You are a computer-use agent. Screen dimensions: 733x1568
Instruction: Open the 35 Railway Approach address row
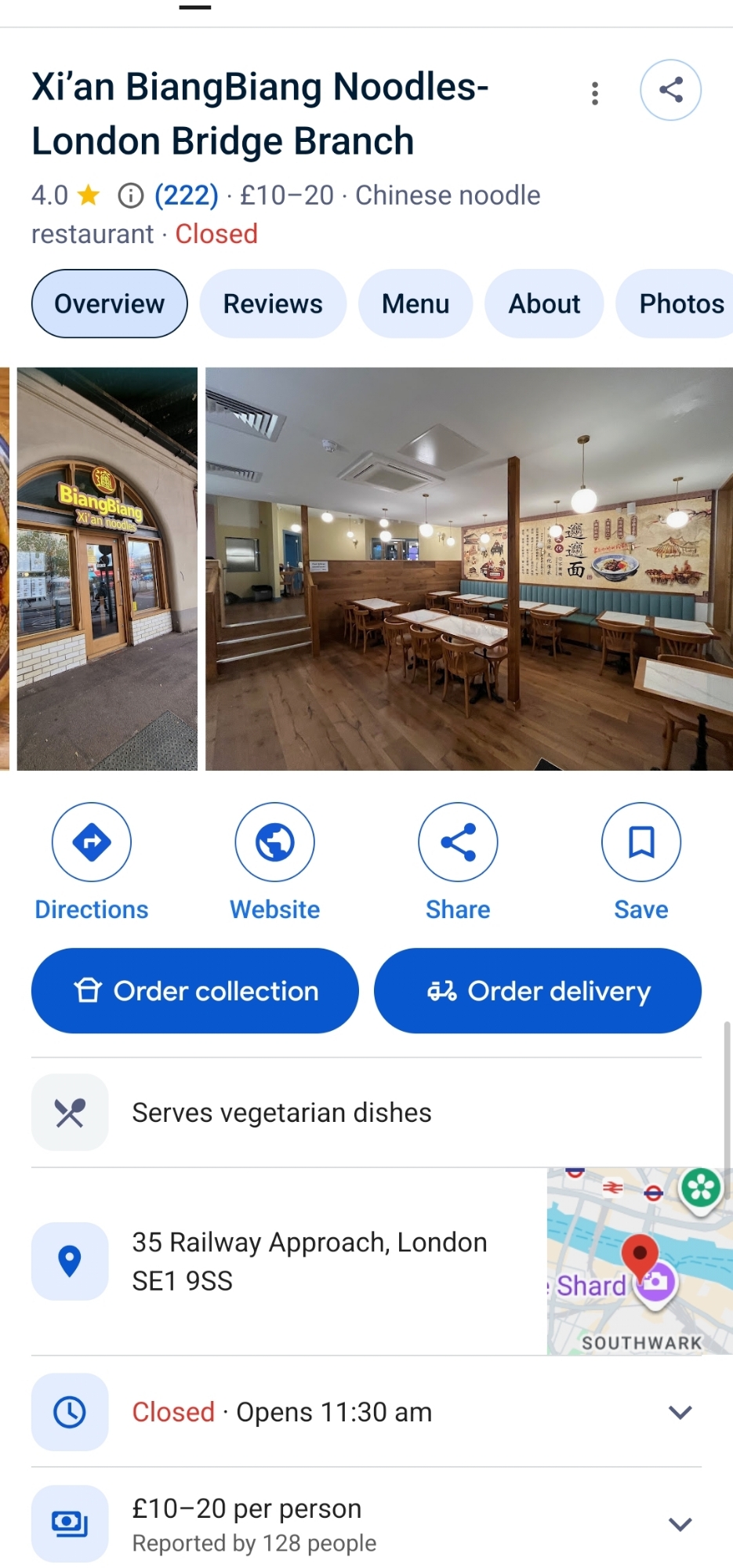click(310, 1261)
